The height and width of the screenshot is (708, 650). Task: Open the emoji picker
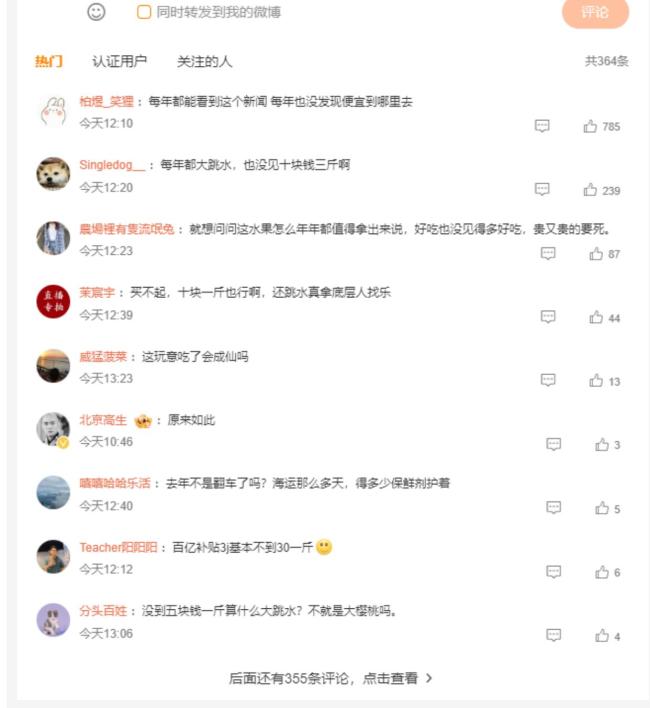[96, 12]
